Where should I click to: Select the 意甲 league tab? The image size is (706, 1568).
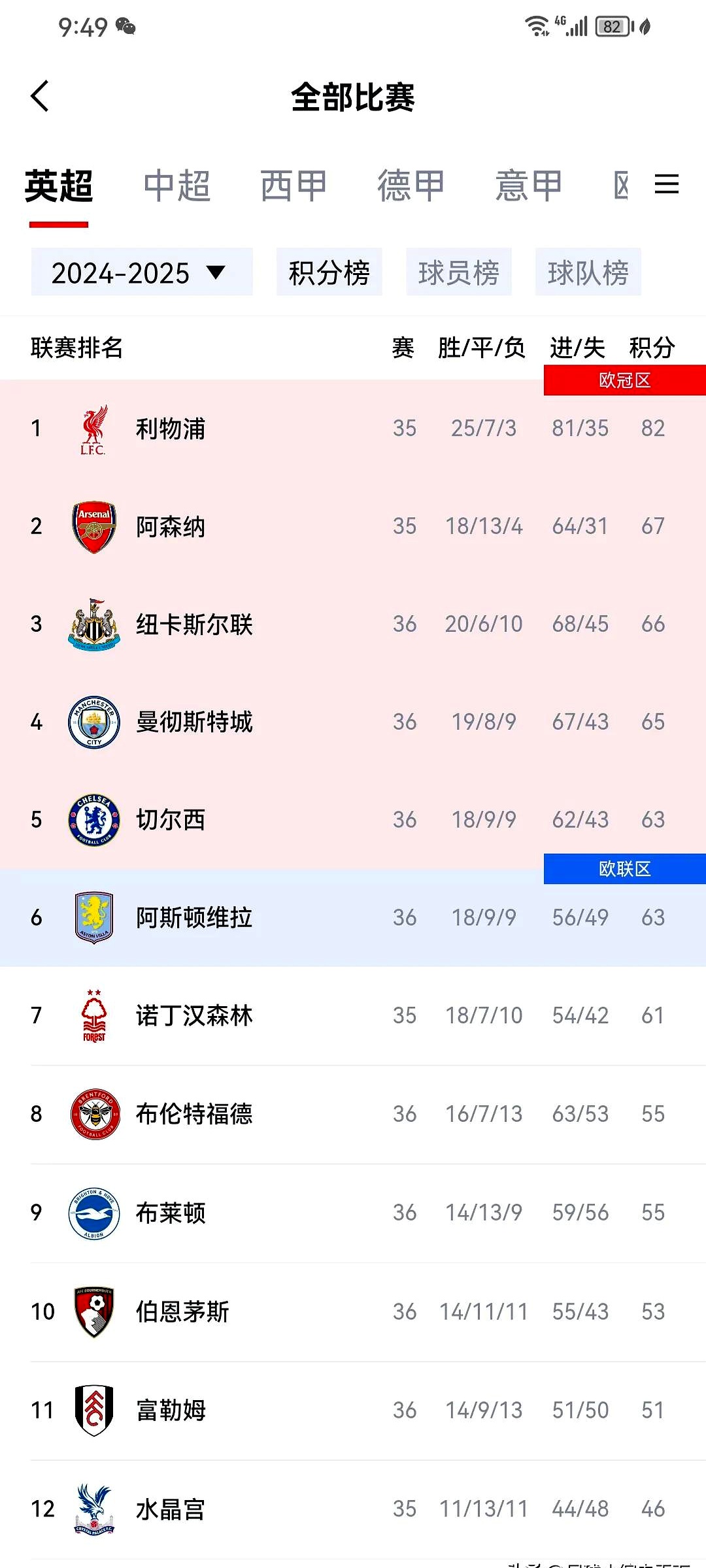[528, 186]
